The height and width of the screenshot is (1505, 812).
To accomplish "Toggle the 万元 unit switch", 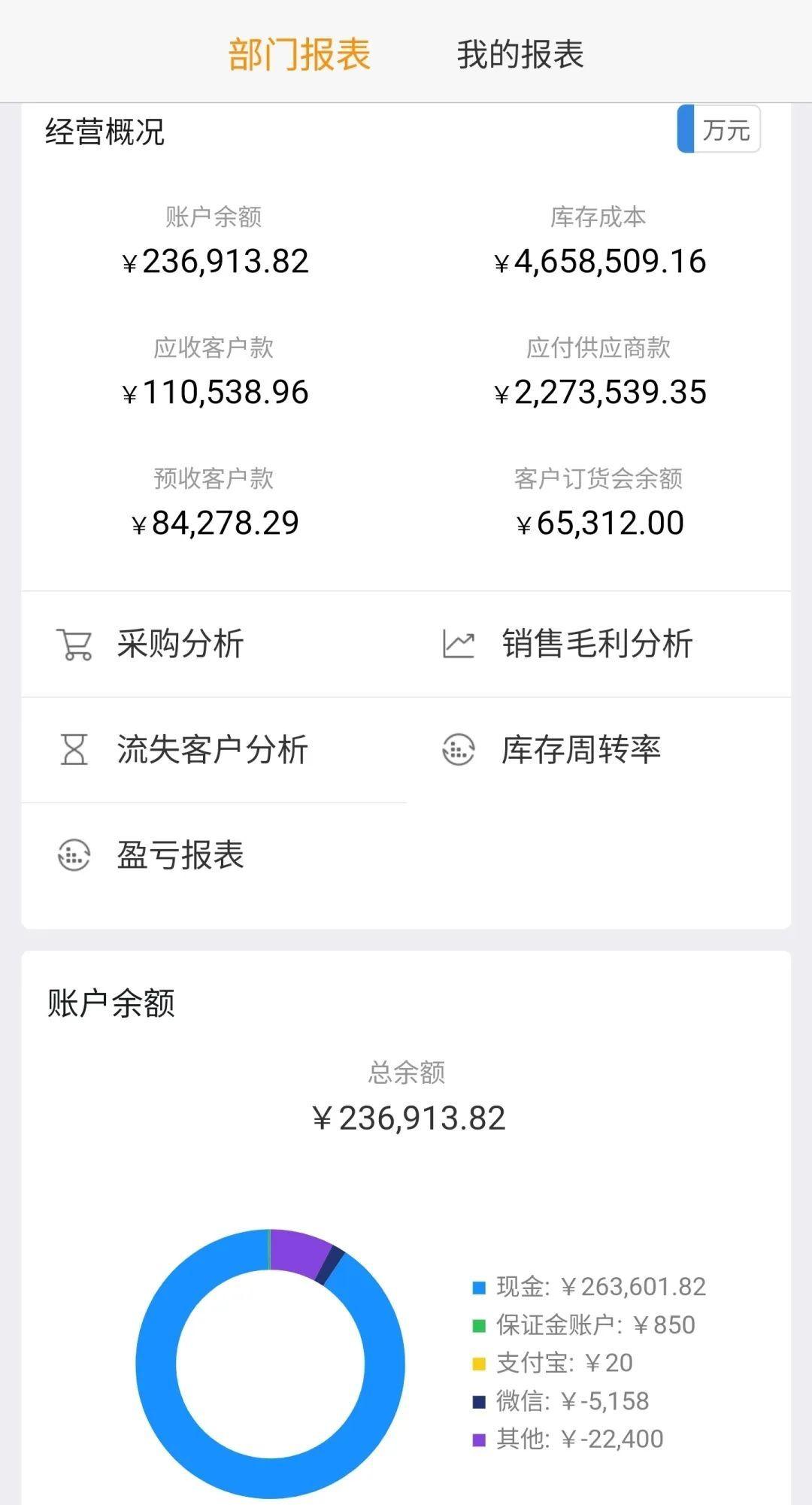I will click(718, 129).
